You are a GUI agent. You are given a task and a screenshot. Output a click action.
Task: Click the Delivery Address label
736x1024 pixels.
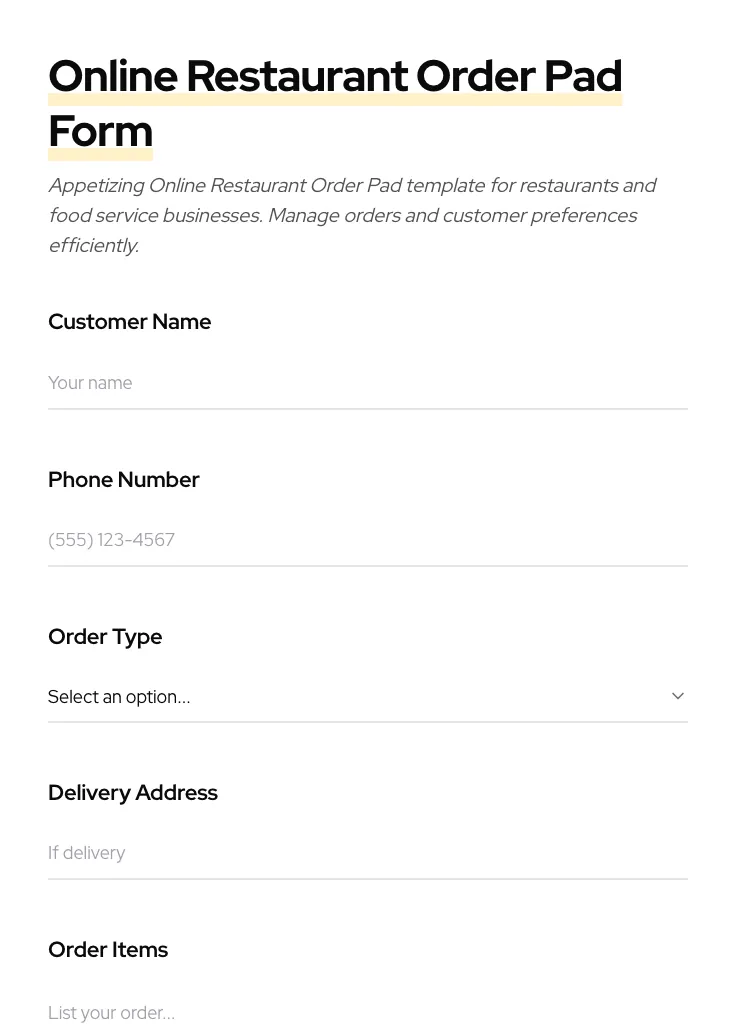tap(133, 793)
